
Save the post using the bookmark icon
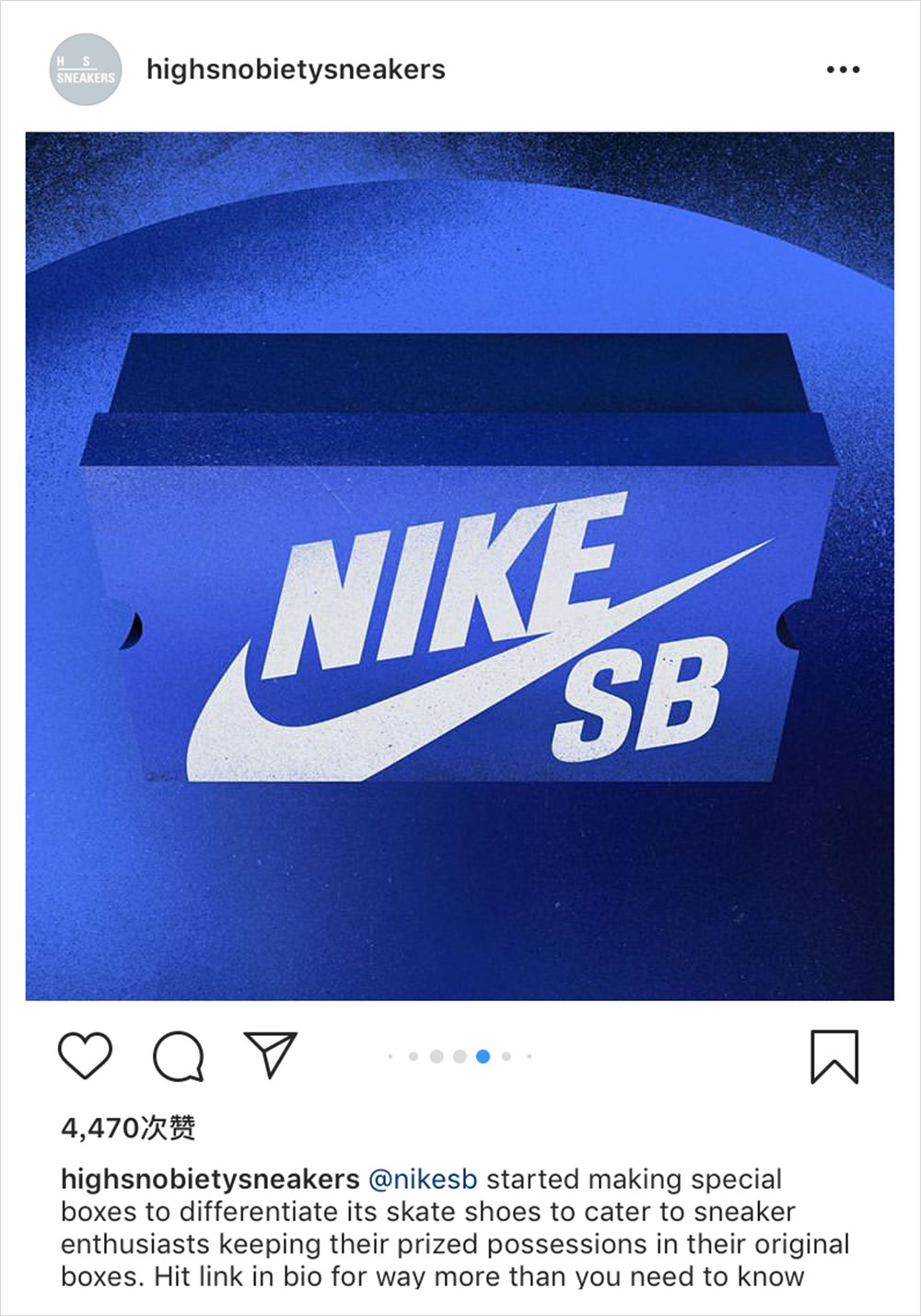pos(834,1056)
